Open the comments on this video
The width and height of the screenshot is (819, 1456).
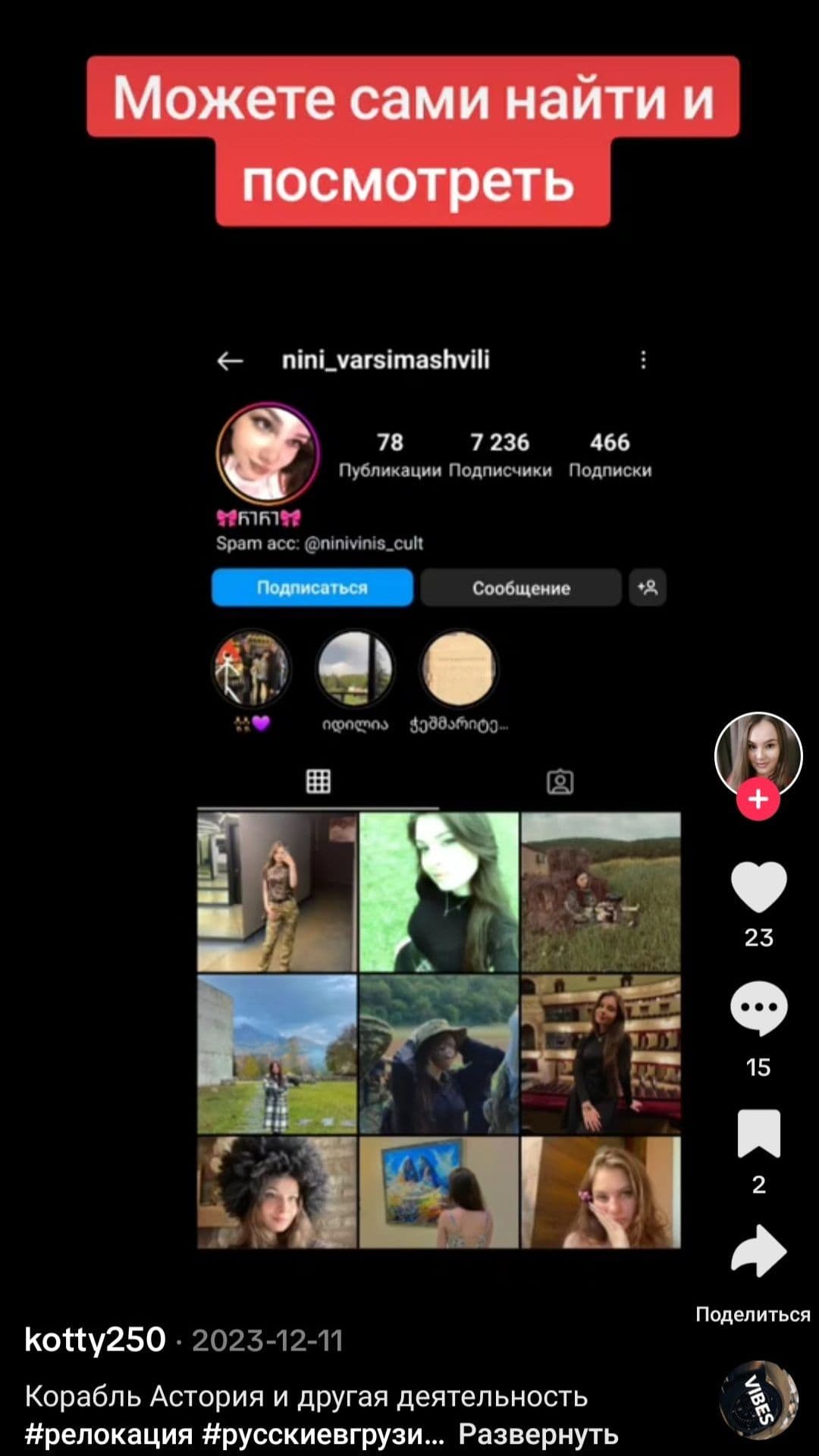coord(758,1008)
